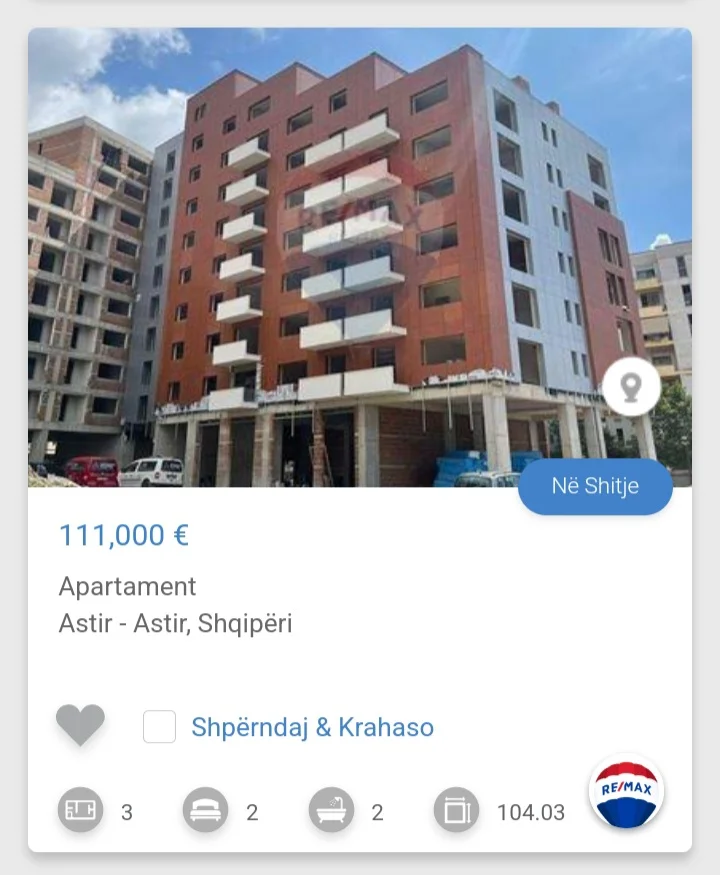Select the bed icon indicating 2 bedrooms

[x=205, y=811]
